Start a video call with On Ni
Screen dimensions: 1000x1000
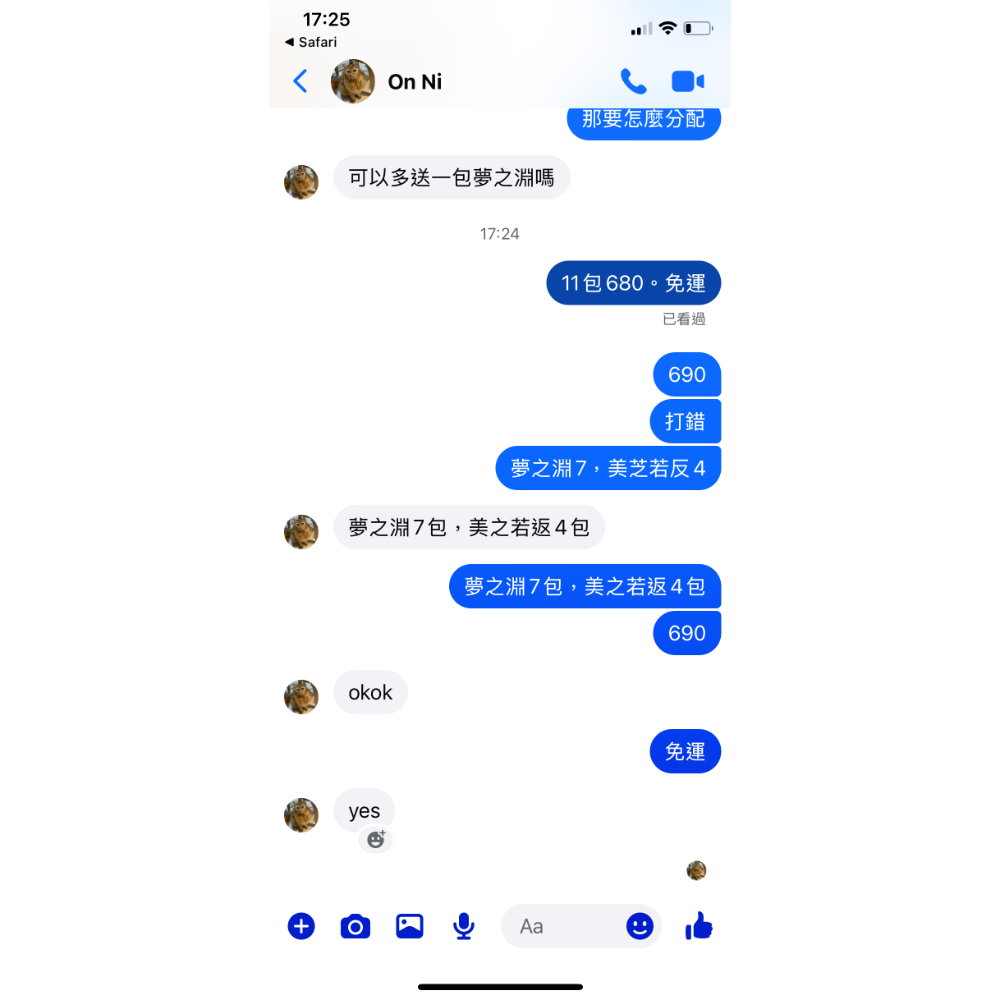[688, 81]
